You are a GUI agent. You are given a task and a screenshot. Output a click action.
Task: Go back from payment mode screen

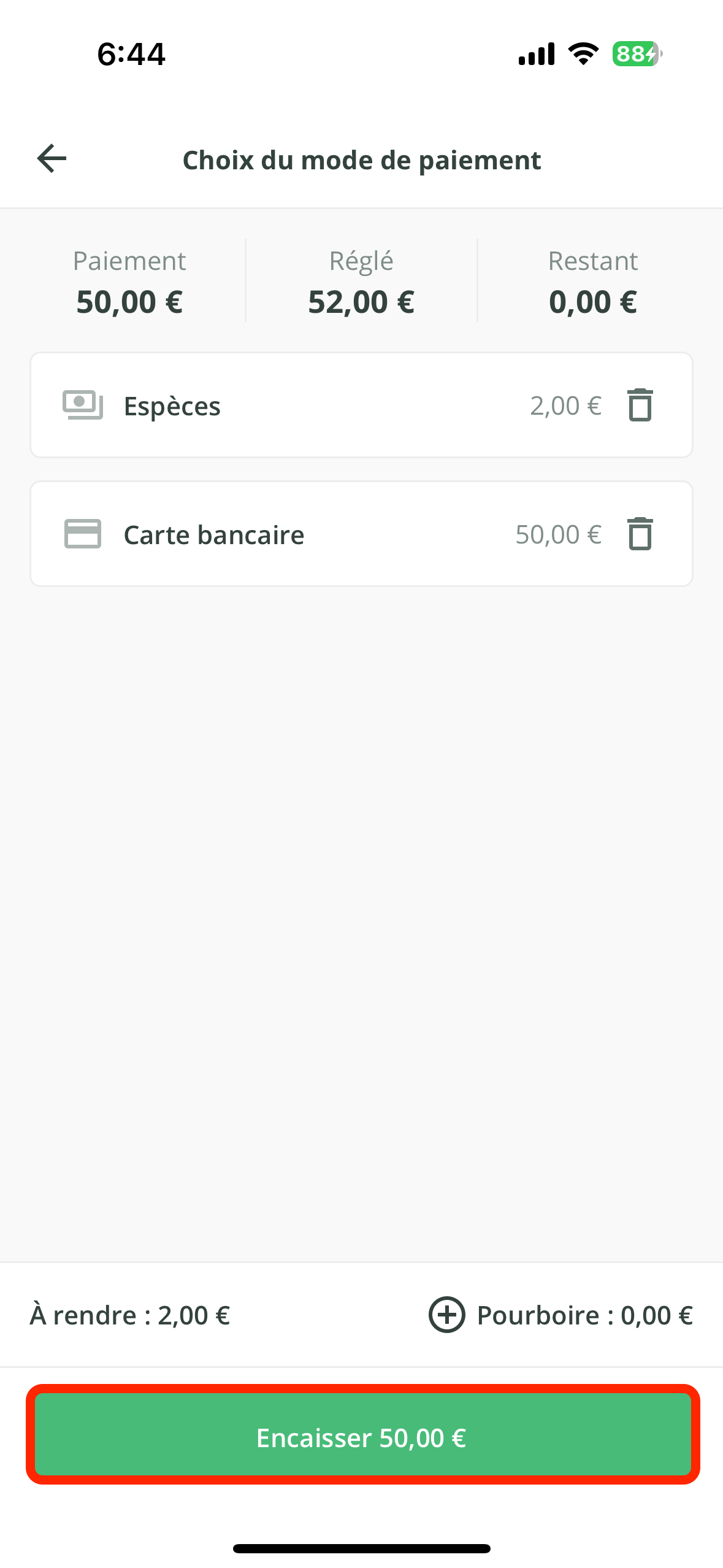point(52,159)
